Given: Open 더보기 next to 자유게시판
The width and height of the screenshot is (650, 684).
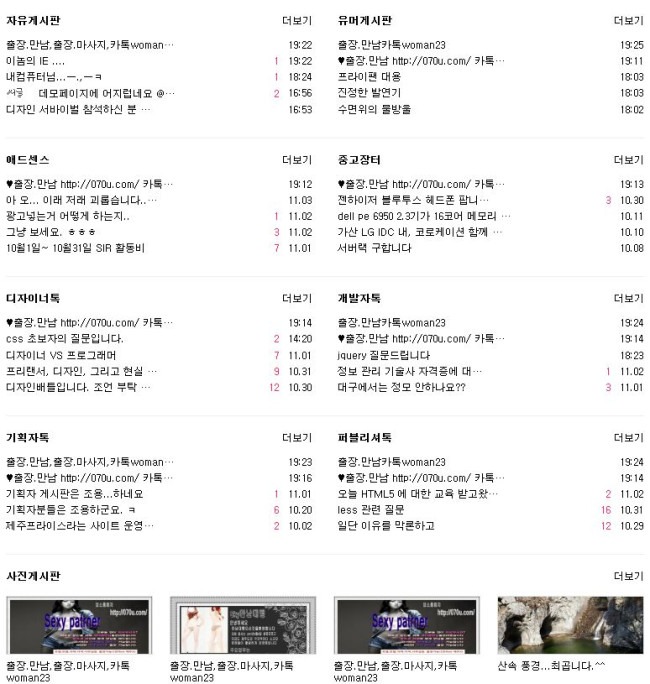Looking at the screenshot, I should point(297,21).
